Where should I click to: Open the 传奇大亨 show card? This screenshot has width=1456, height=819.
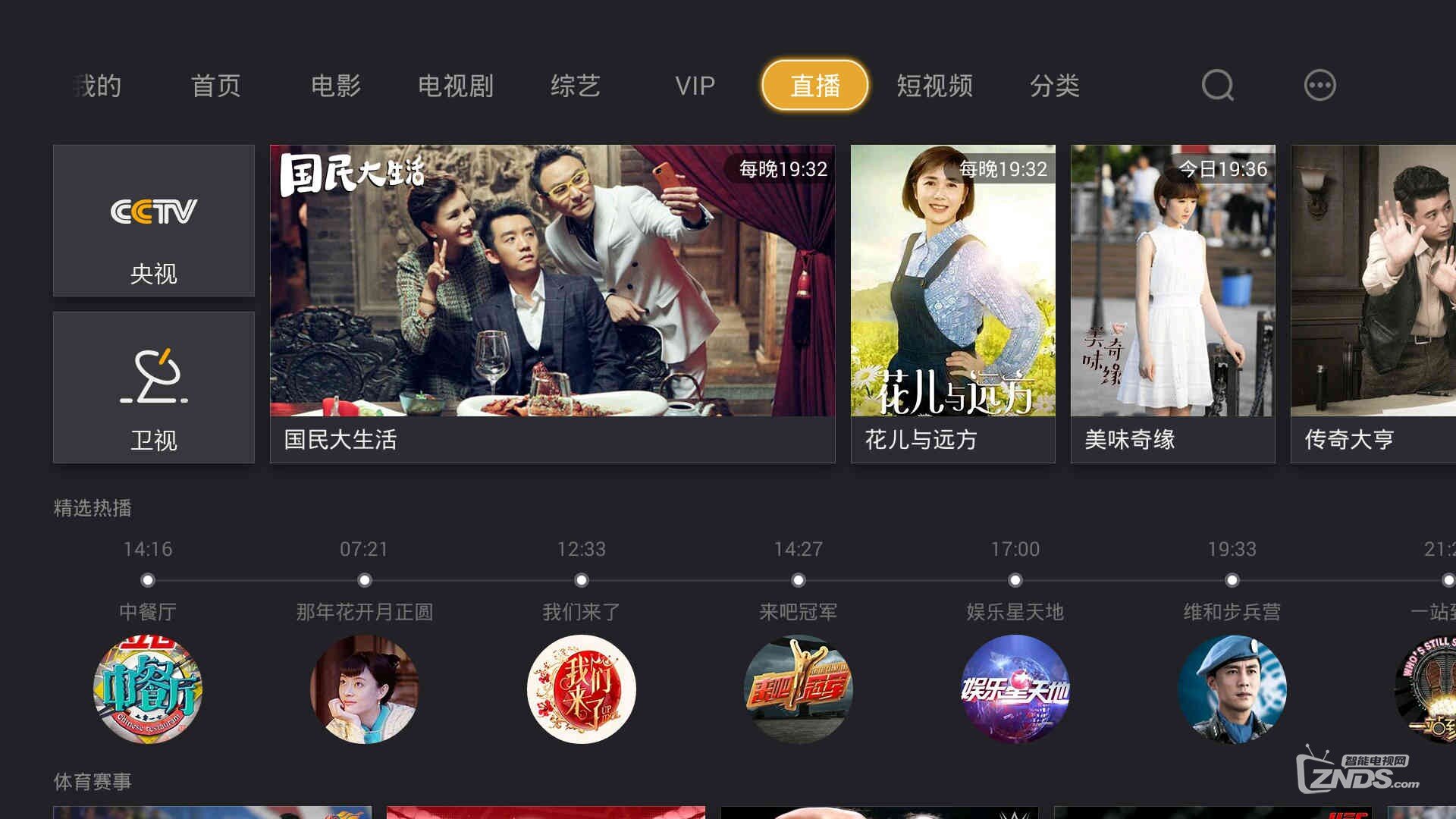[x=1373, y=303]
